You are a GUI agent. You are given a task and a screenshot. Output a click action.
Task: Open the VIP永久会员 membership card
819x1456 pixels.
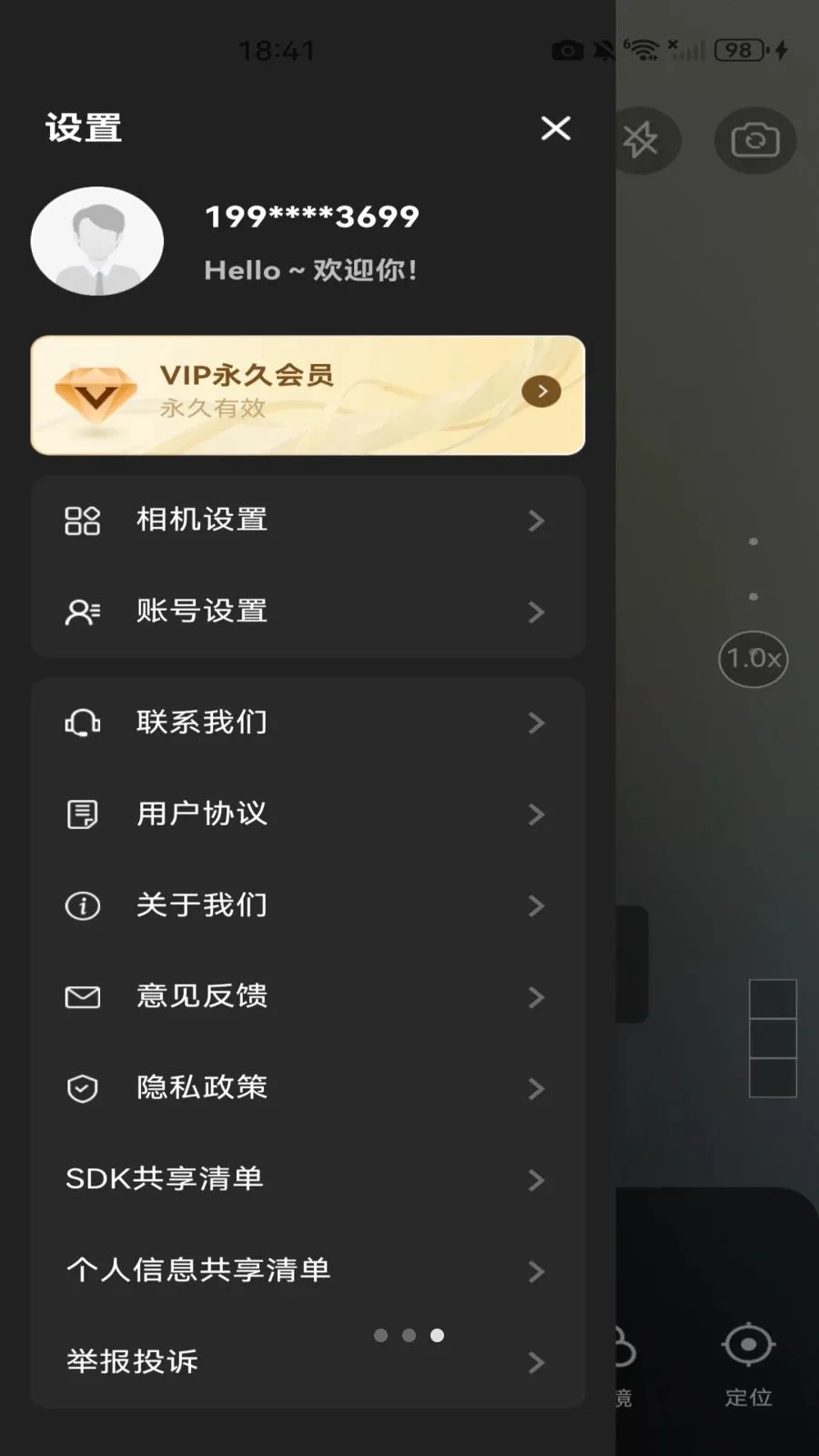point(308,395)
